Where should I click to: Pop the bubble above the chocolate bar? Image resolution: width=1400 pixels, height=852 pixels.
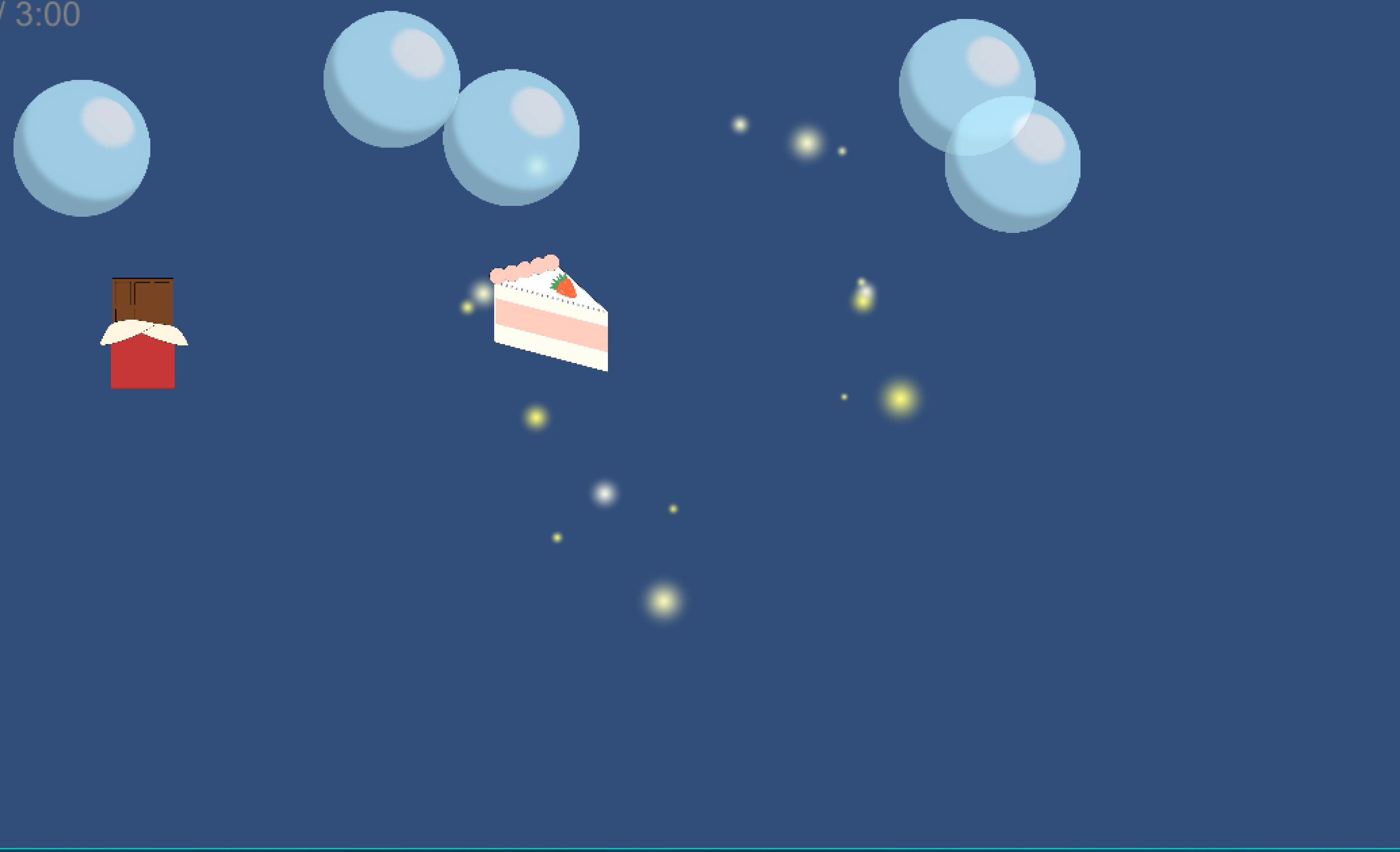(x=82, y=149)
